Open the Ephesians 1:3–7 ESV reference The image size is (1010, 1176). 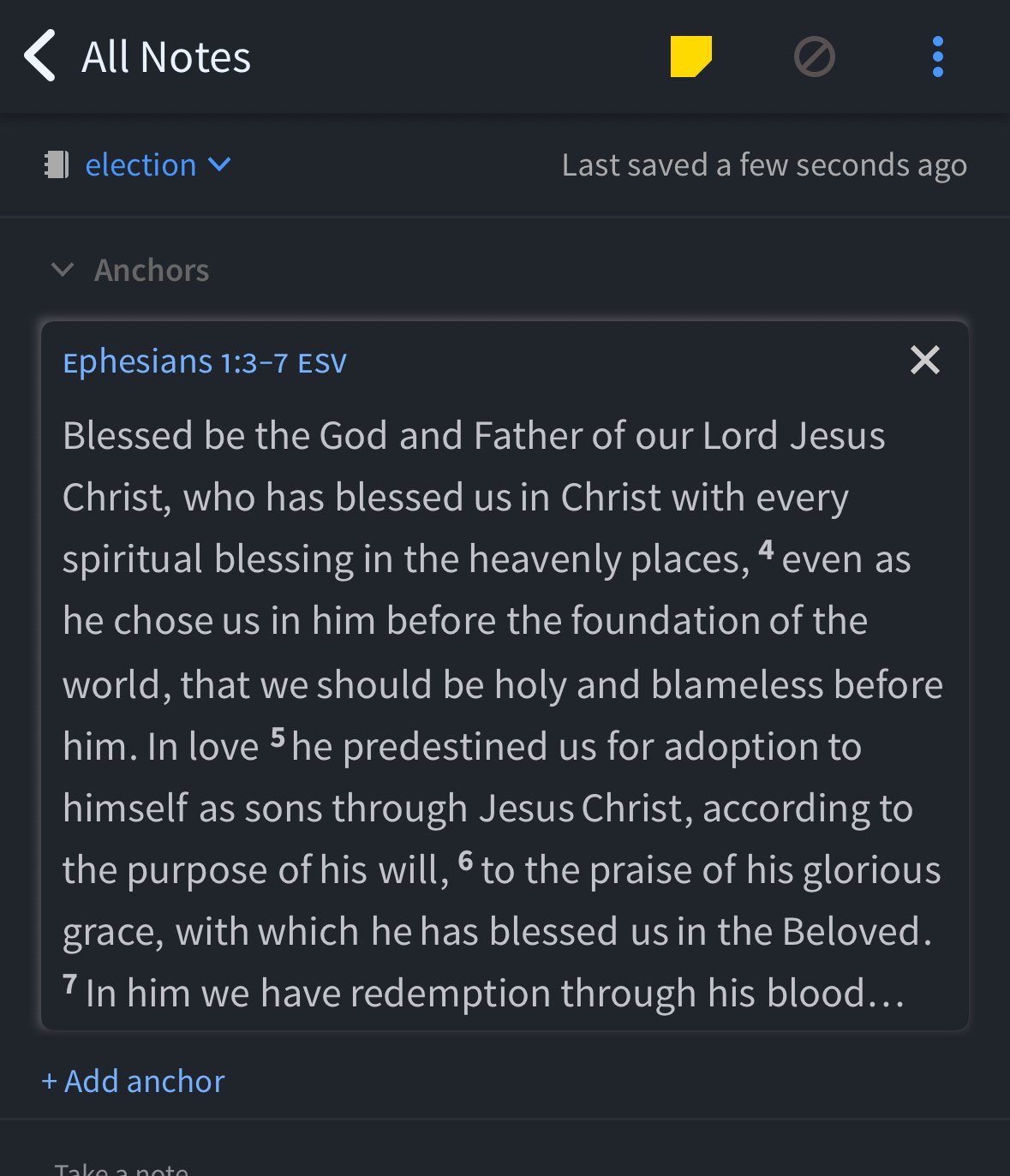click(205, 362)
